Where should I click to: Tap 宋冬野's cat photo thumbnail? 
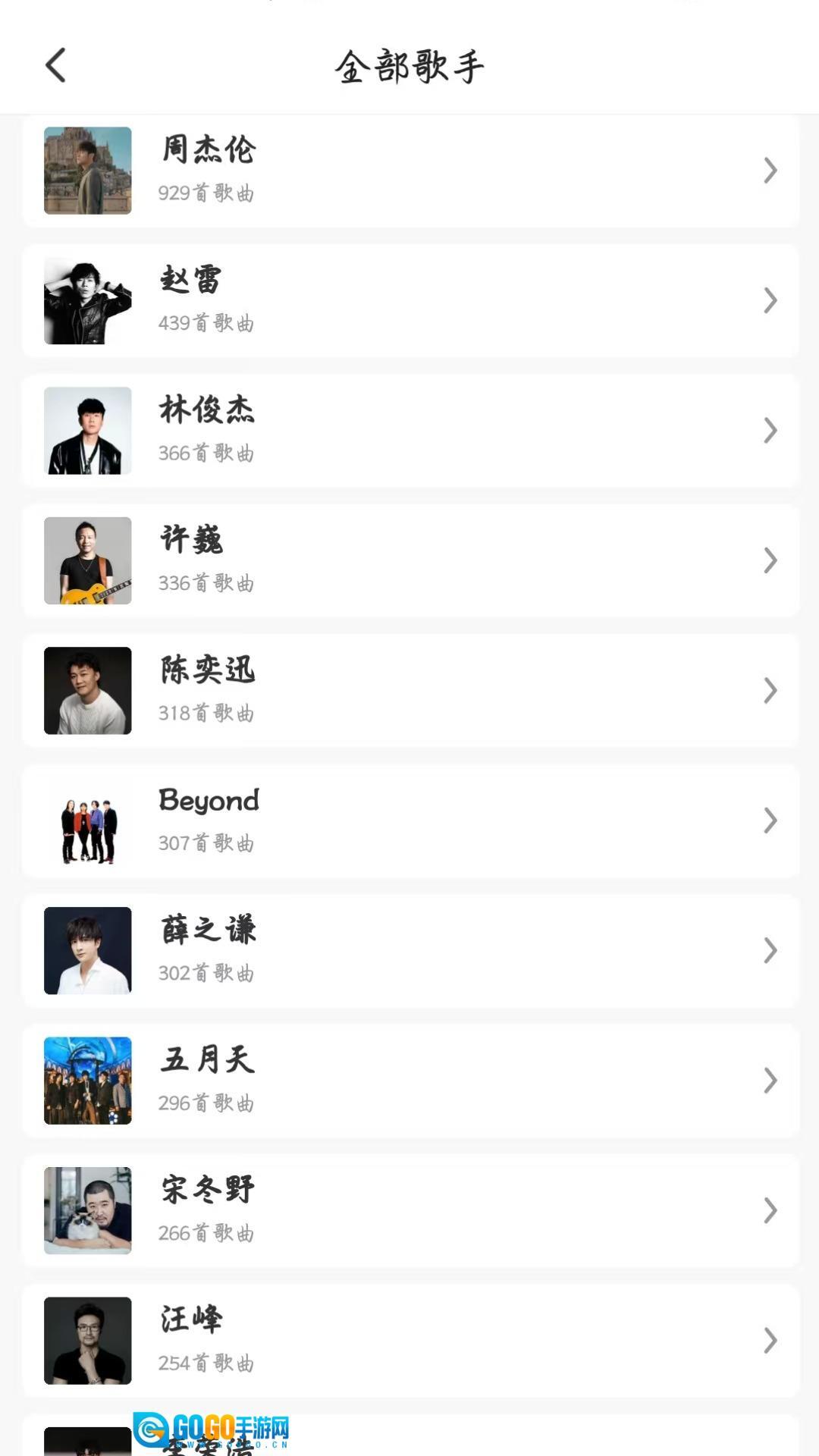(87, 1210)
